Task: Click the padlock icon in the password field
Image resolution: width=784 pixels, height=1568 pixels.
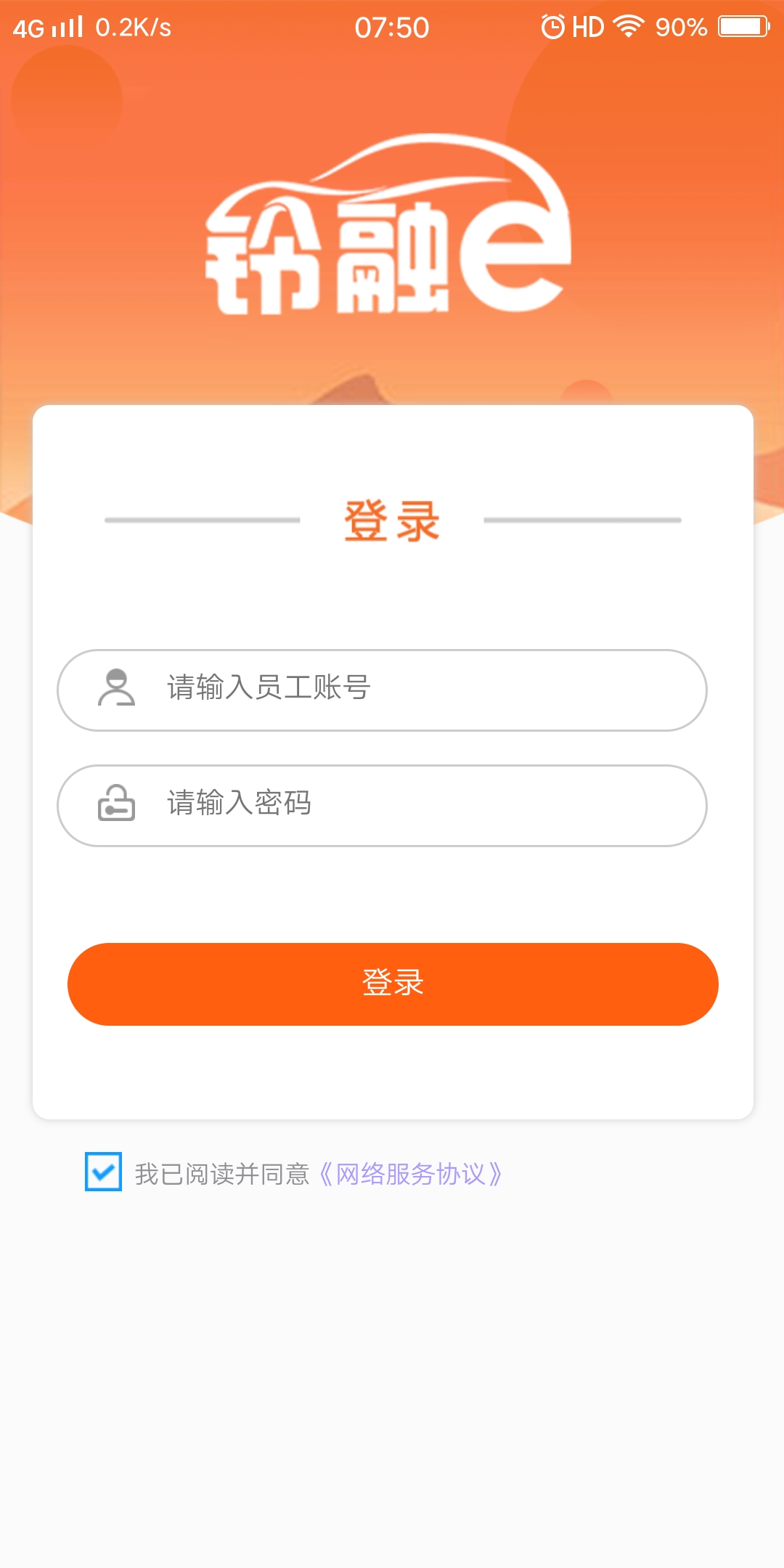Action: [x=117, y=805]
